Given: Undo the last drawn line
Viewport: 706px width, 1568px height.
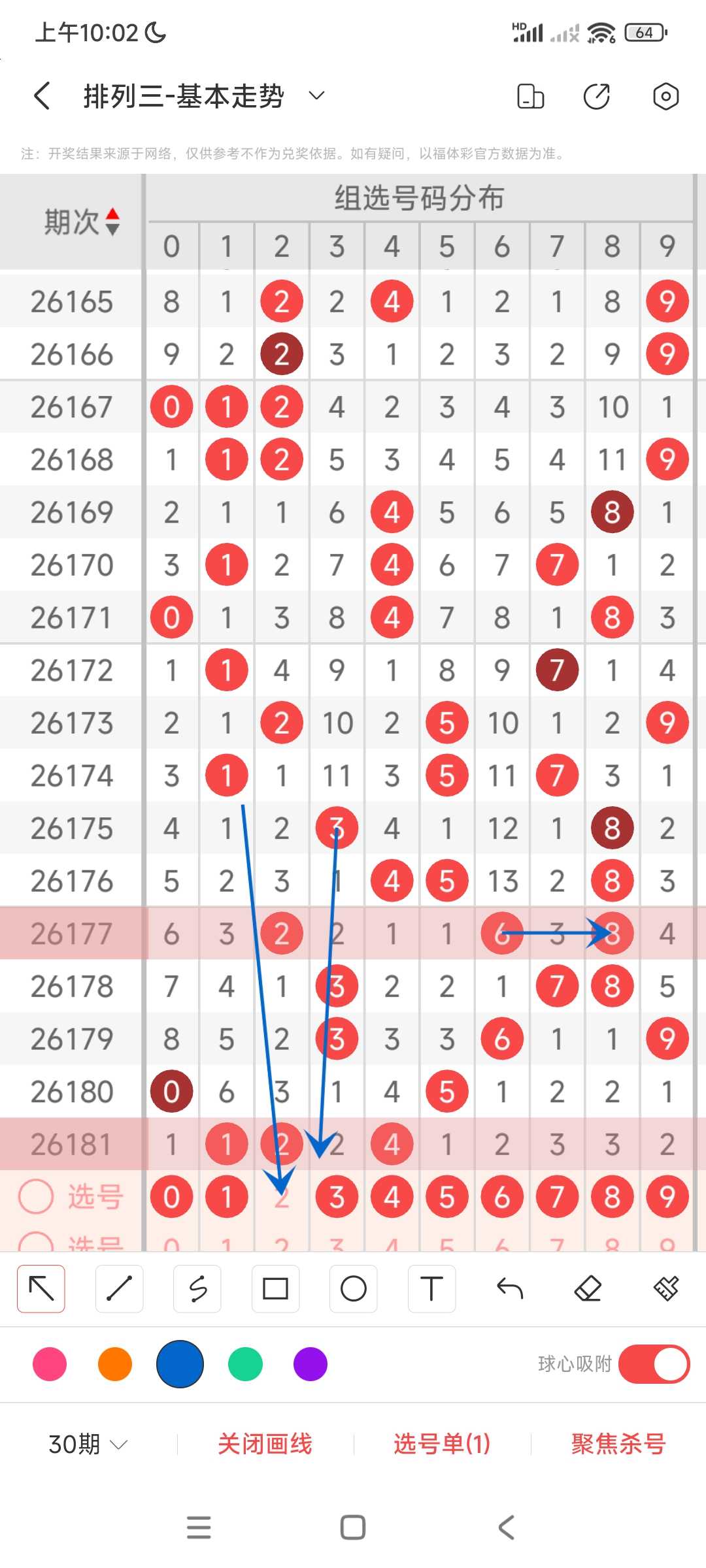Looking at the screenshot, I should click(510, 1288).
